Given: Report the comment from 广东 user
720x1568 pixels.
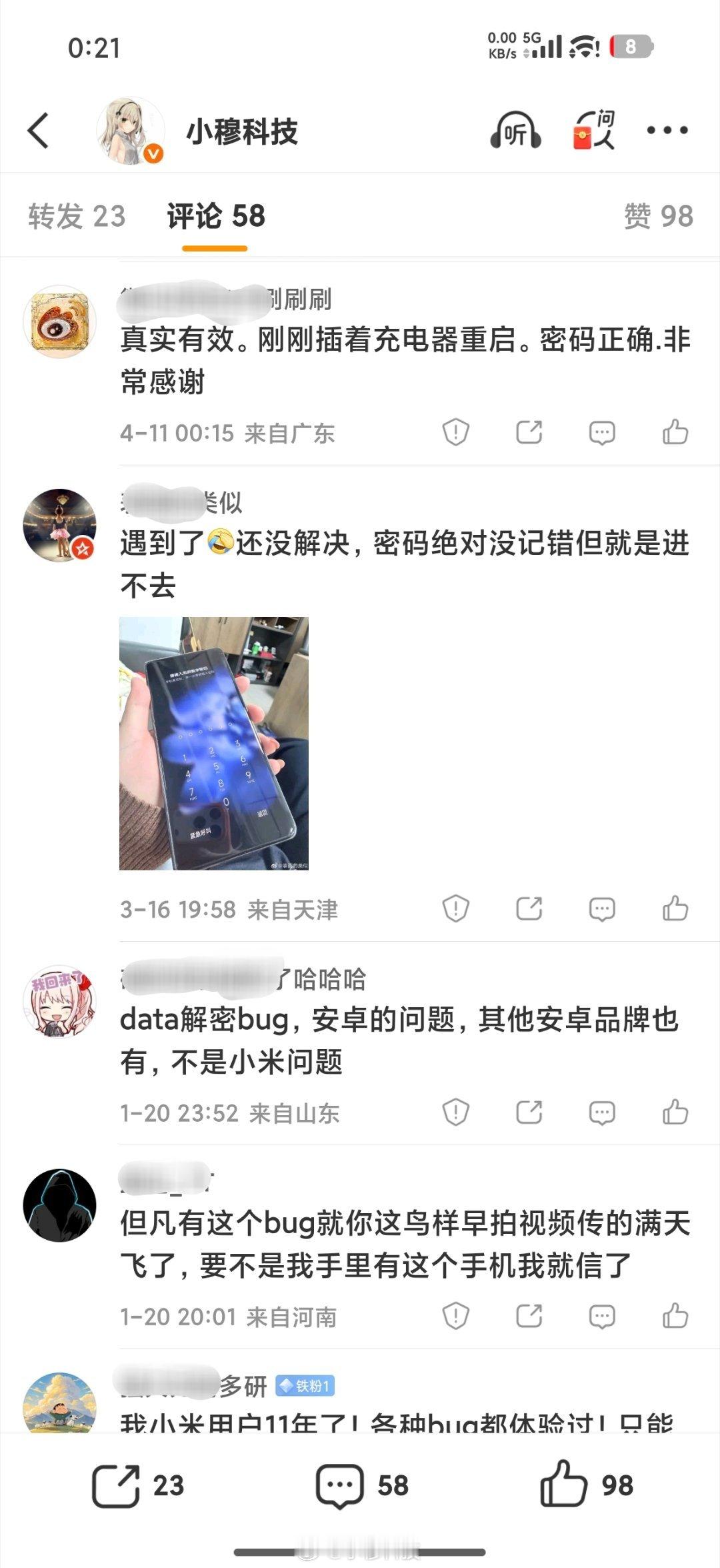Looking at the screenshot, I should 455,433.
